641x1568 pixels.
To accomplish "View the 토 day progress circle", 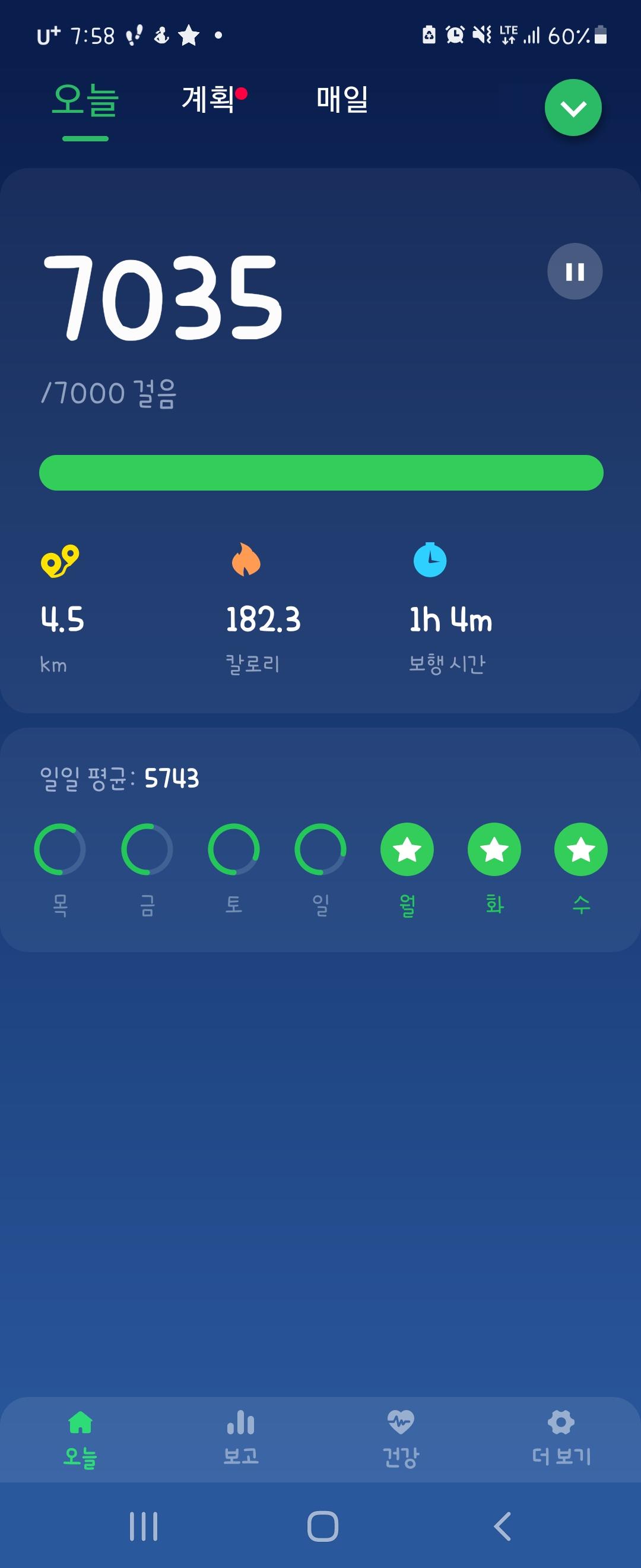I will pos(233,850).
